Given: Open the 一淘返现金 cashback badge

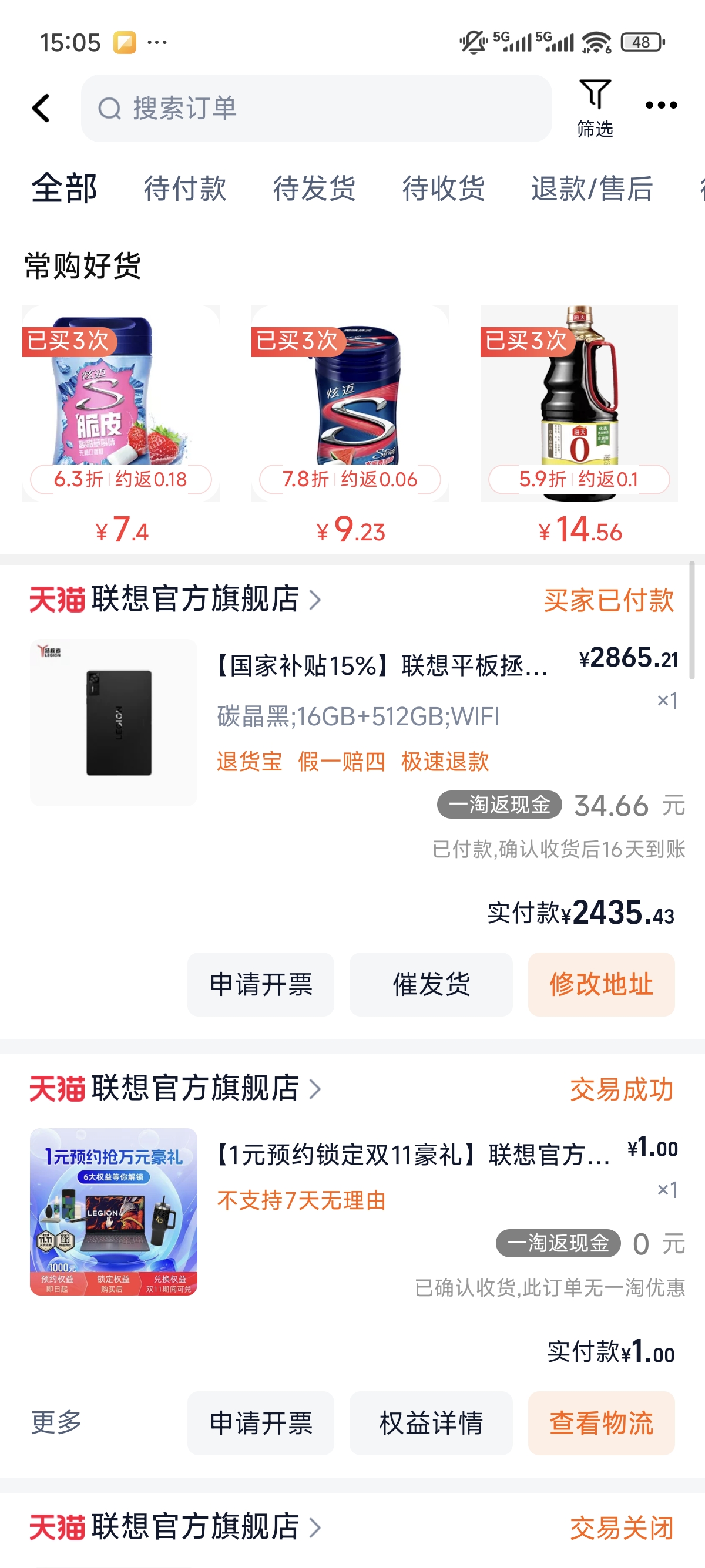Looking at the screenshot, I should (x=499, y=806).
